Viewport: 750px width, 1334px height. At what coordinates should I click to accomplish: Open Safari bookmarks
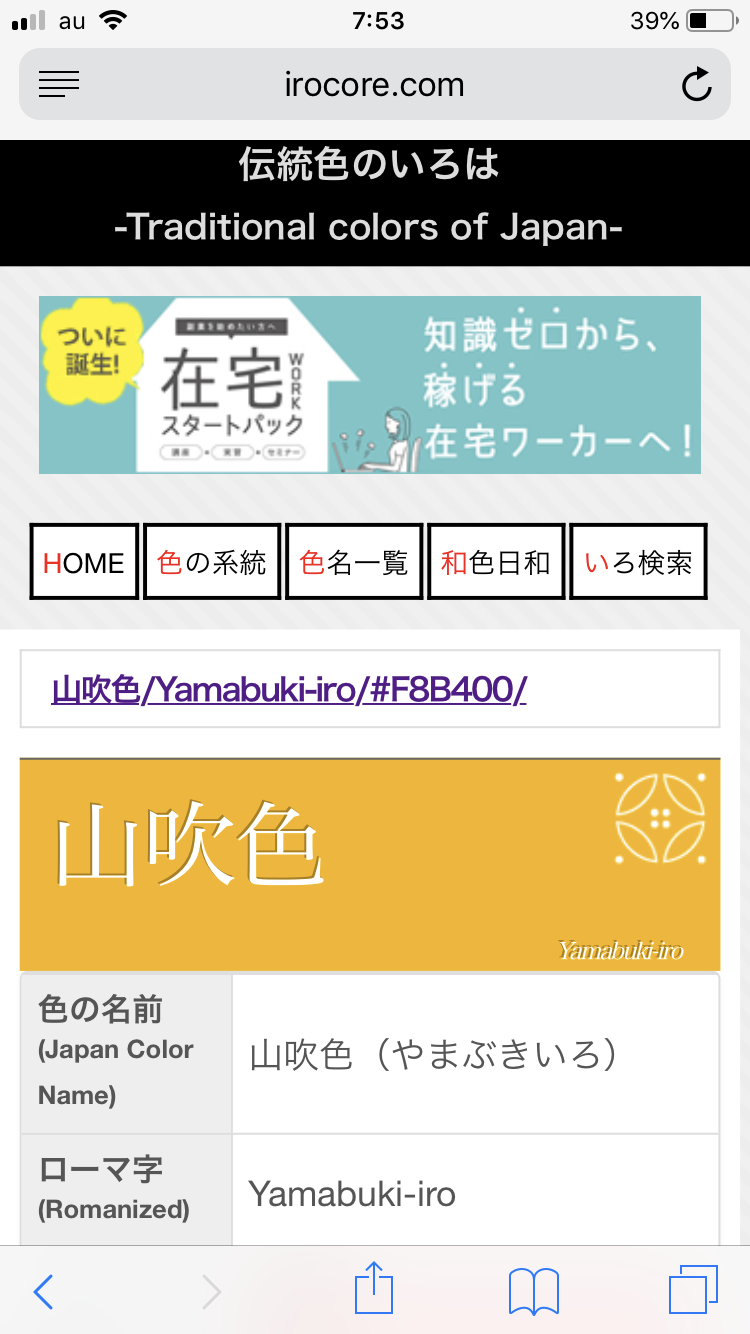tap(533, 1292)
